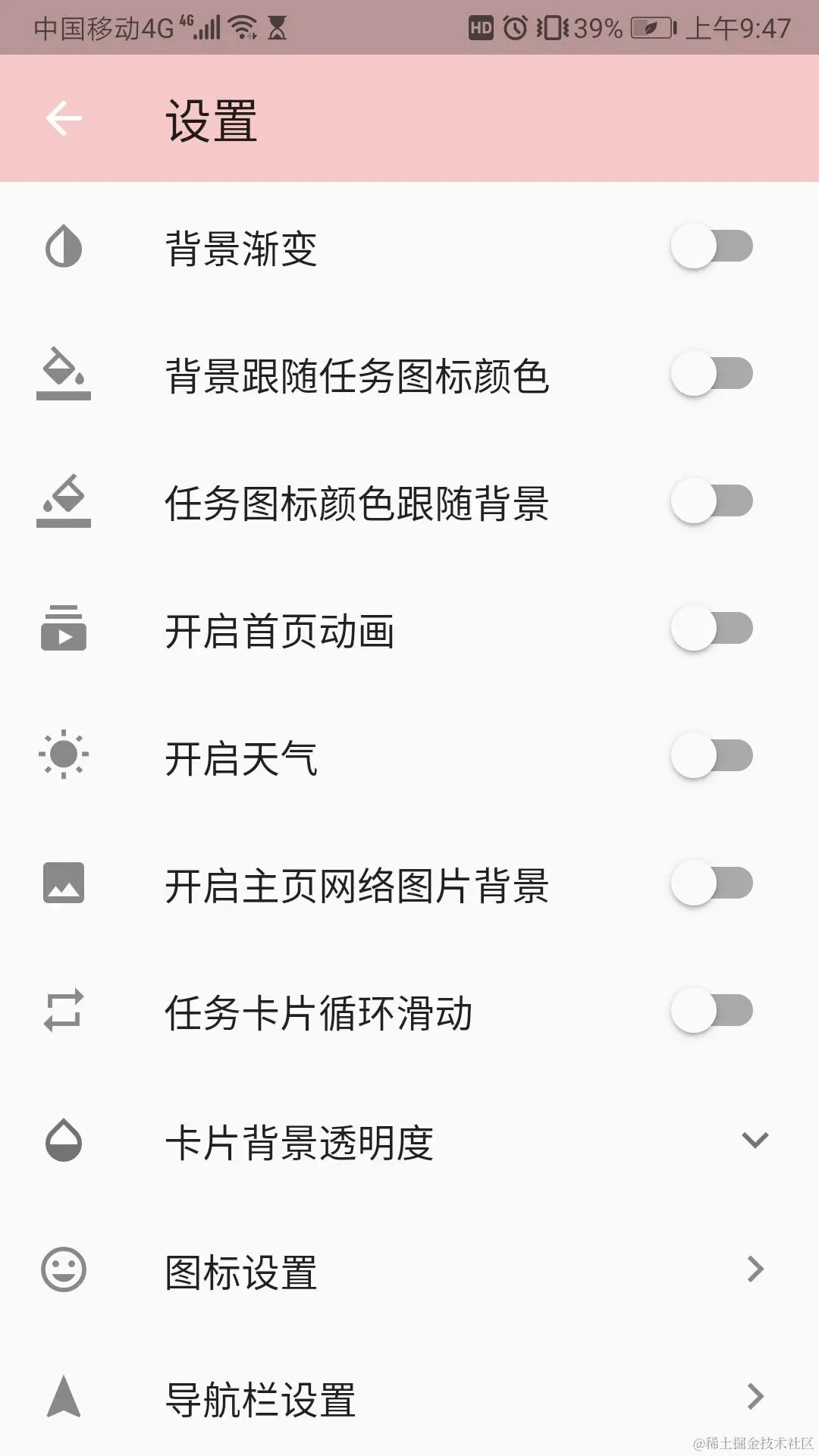Expand the 卡片背景透明度 section
This screenshot has height=1456, width=819.
click(755, 1141)
